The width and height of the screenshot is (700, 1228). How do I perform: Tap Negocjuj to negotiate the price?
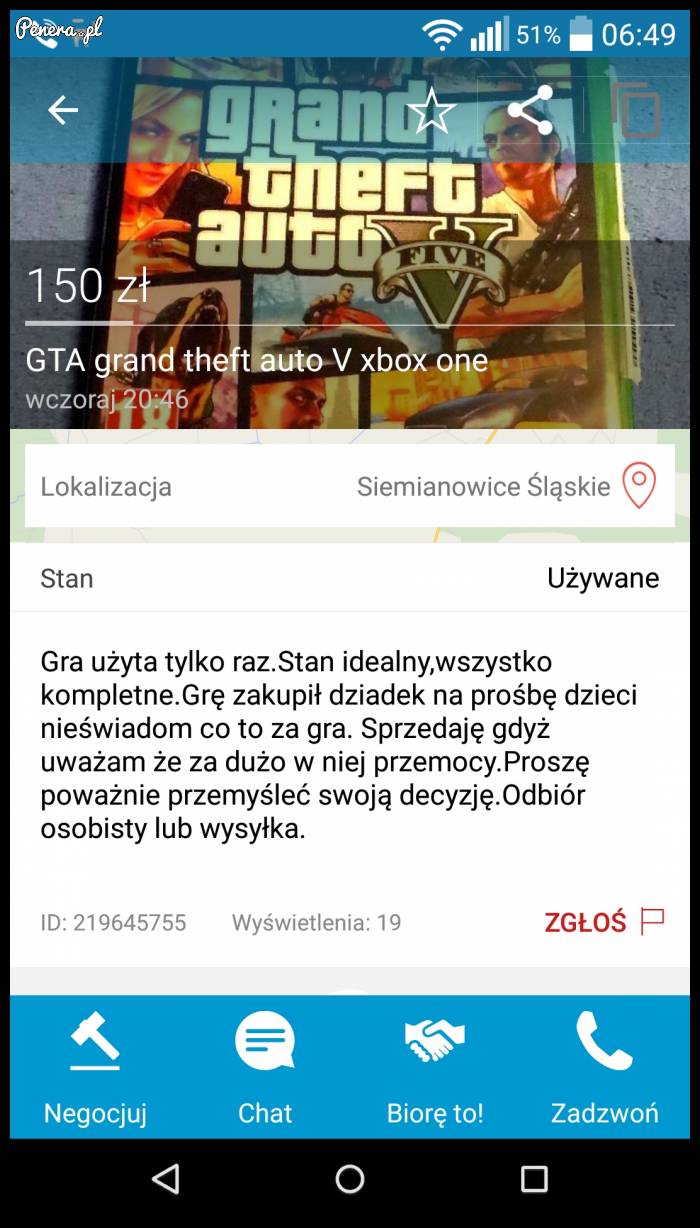[x=95, y=1069]
